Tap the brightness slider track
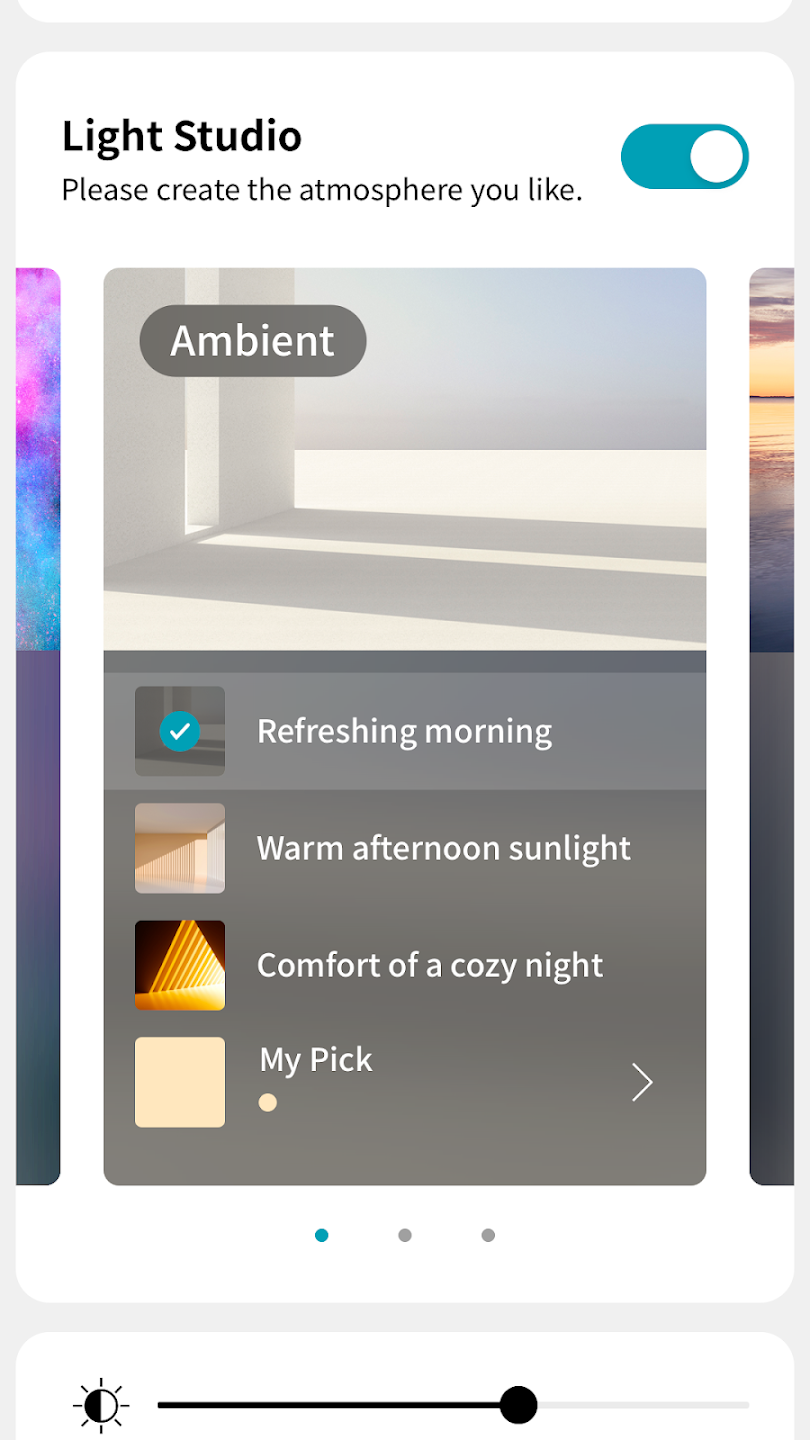Screen dimensions: 810x1440 click(640, 1405)
